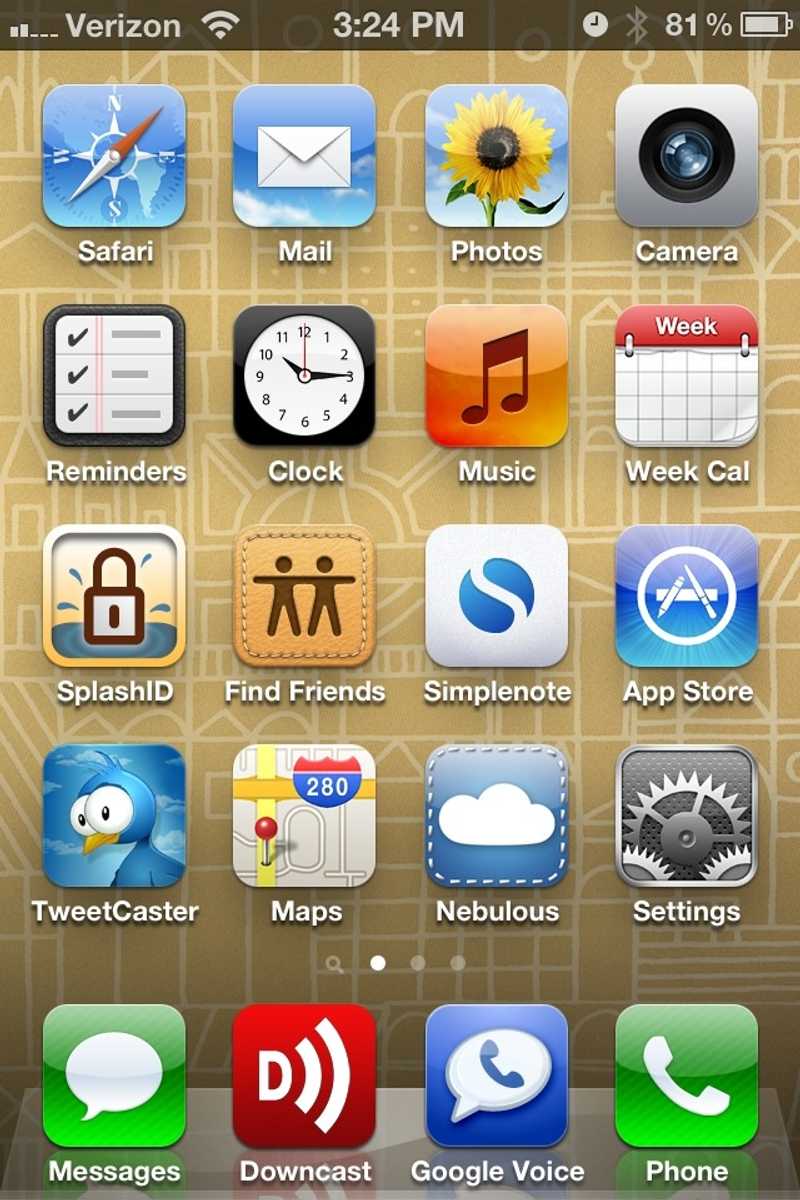Open Reminders
The height and width of the screenshot is (1200, 800).
(x=114, y=375)
